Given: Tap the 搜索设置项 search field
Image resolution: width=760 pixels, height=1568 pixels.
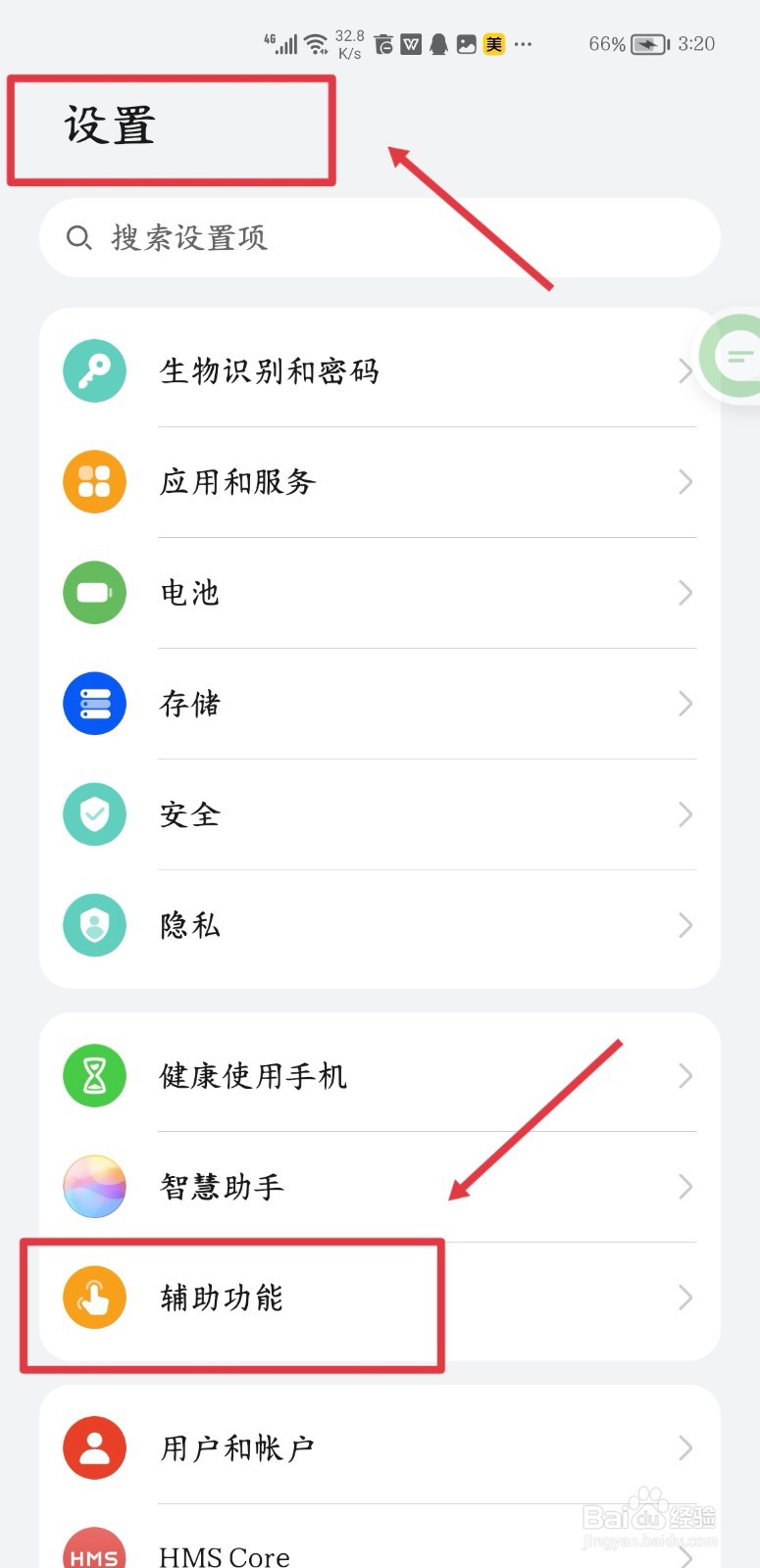Looking at the screenshot, I should click(380, 237).
